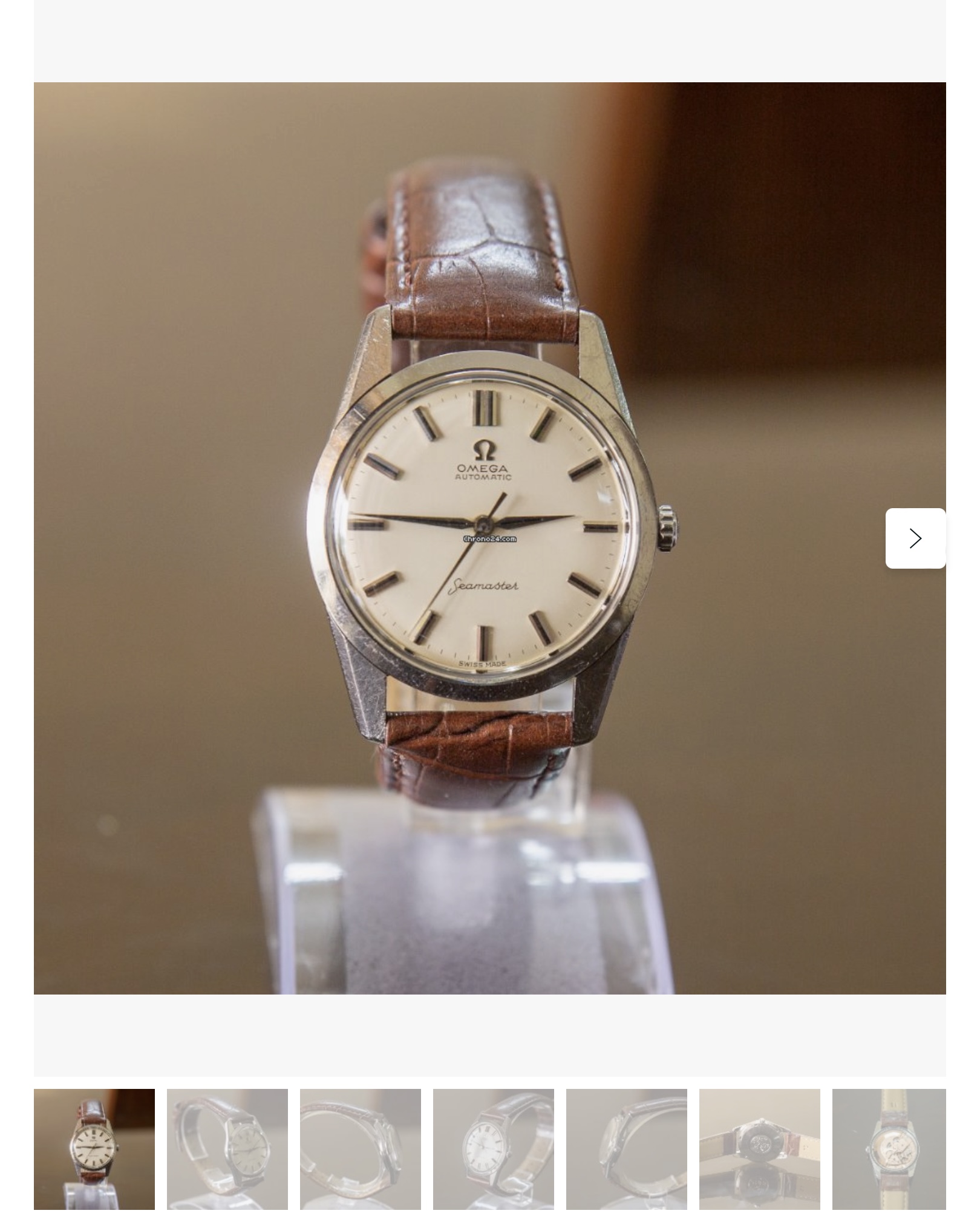Show the next watch photo with arrow
980x1222 pixels.
[x=915, y=538]
